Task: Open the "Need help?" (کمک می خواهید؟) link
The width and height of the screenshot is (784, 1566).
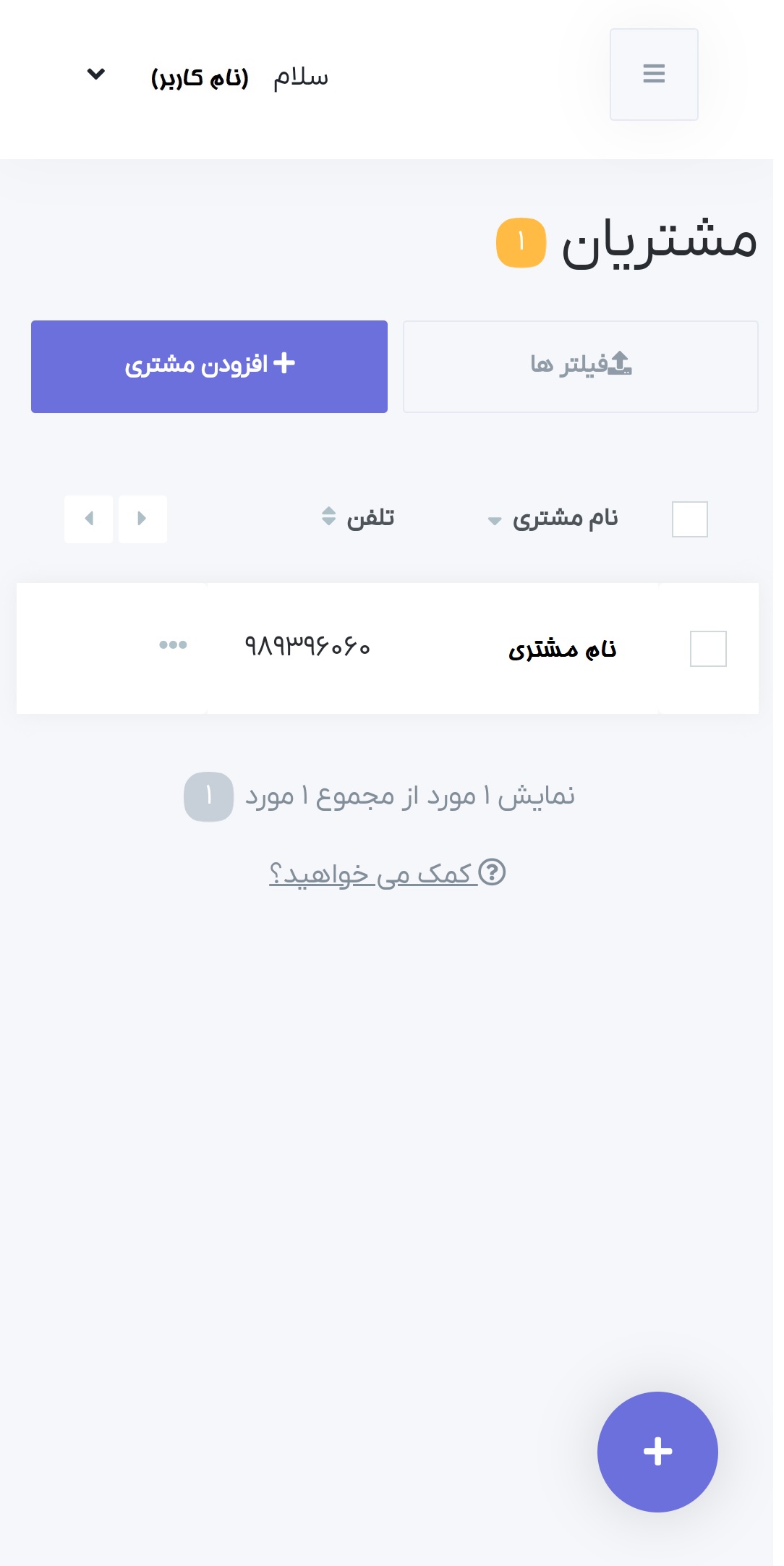Action: [x=387, y=873]
